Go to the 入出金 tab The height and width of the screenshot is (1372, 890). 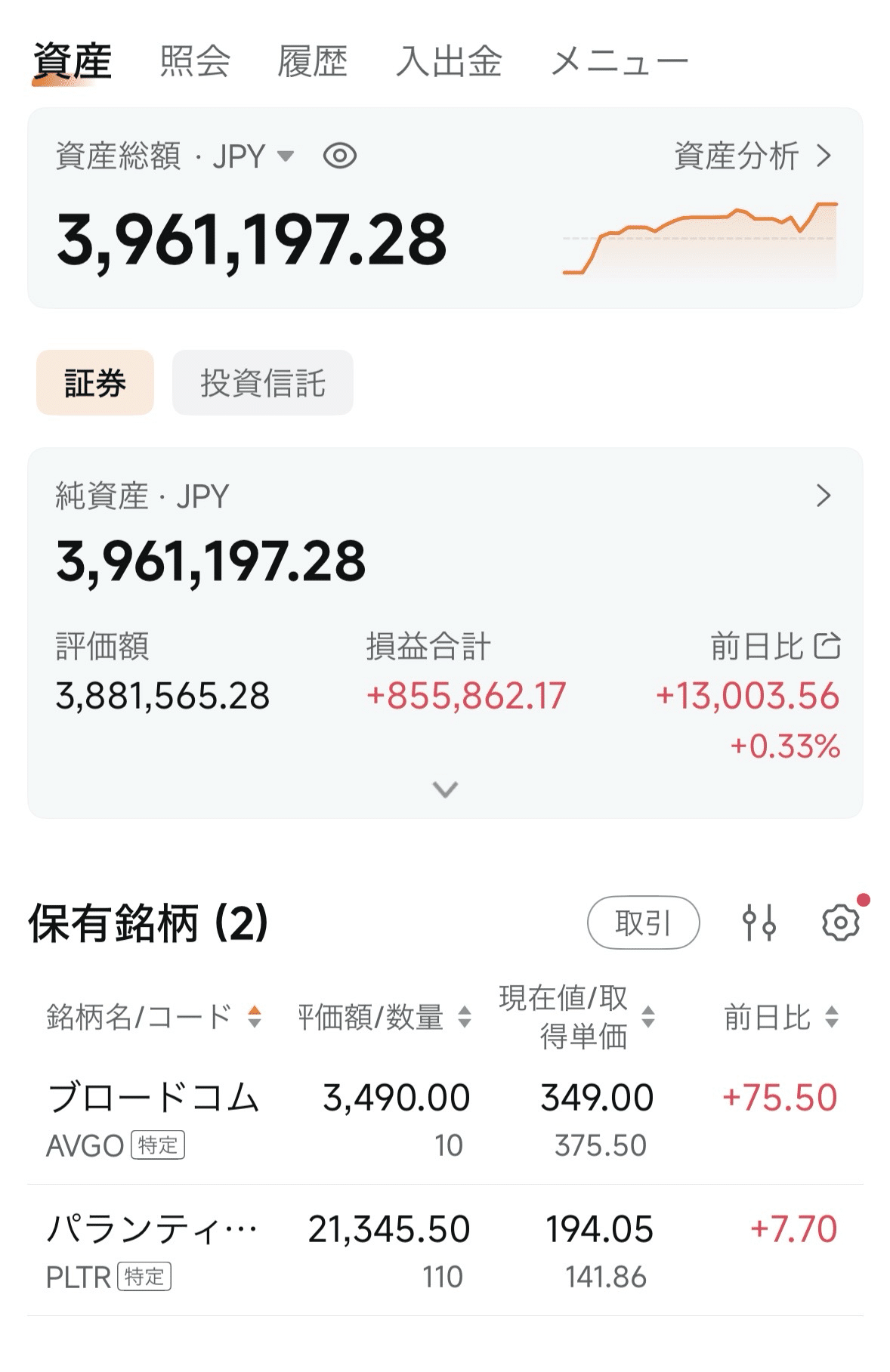click(450, 62)
